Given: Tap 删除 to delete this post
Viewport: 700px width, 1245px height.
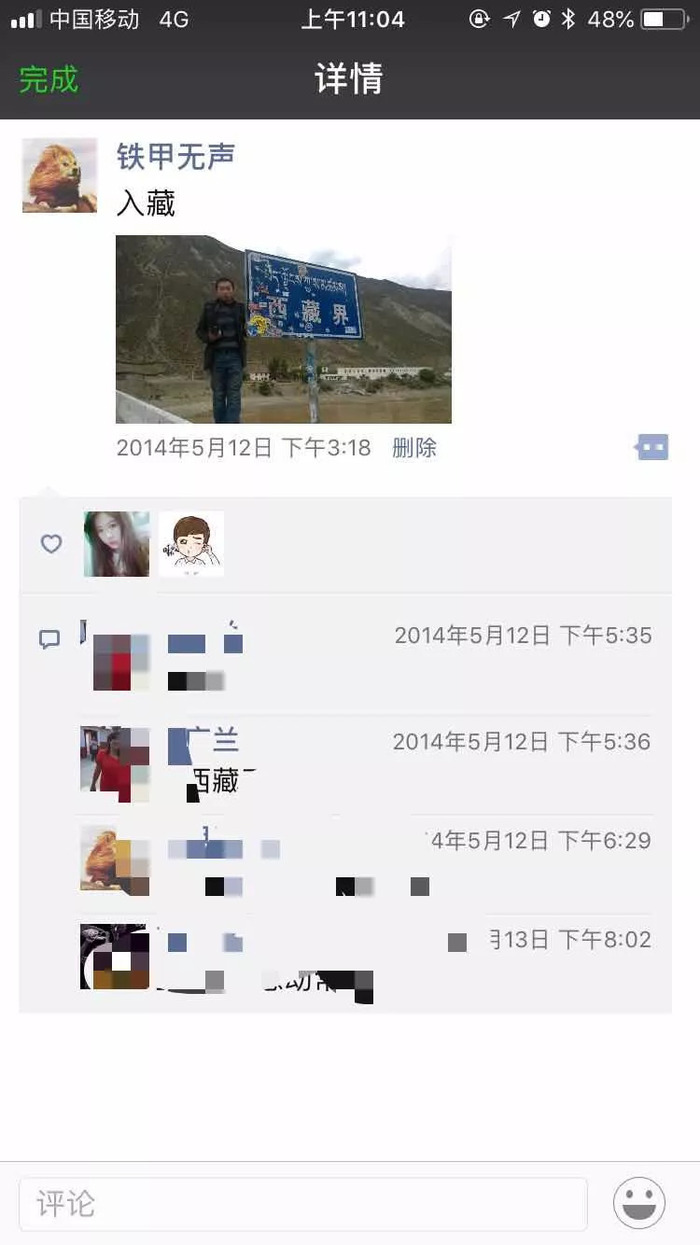Looking at the screenshot, I should [414, 447].
